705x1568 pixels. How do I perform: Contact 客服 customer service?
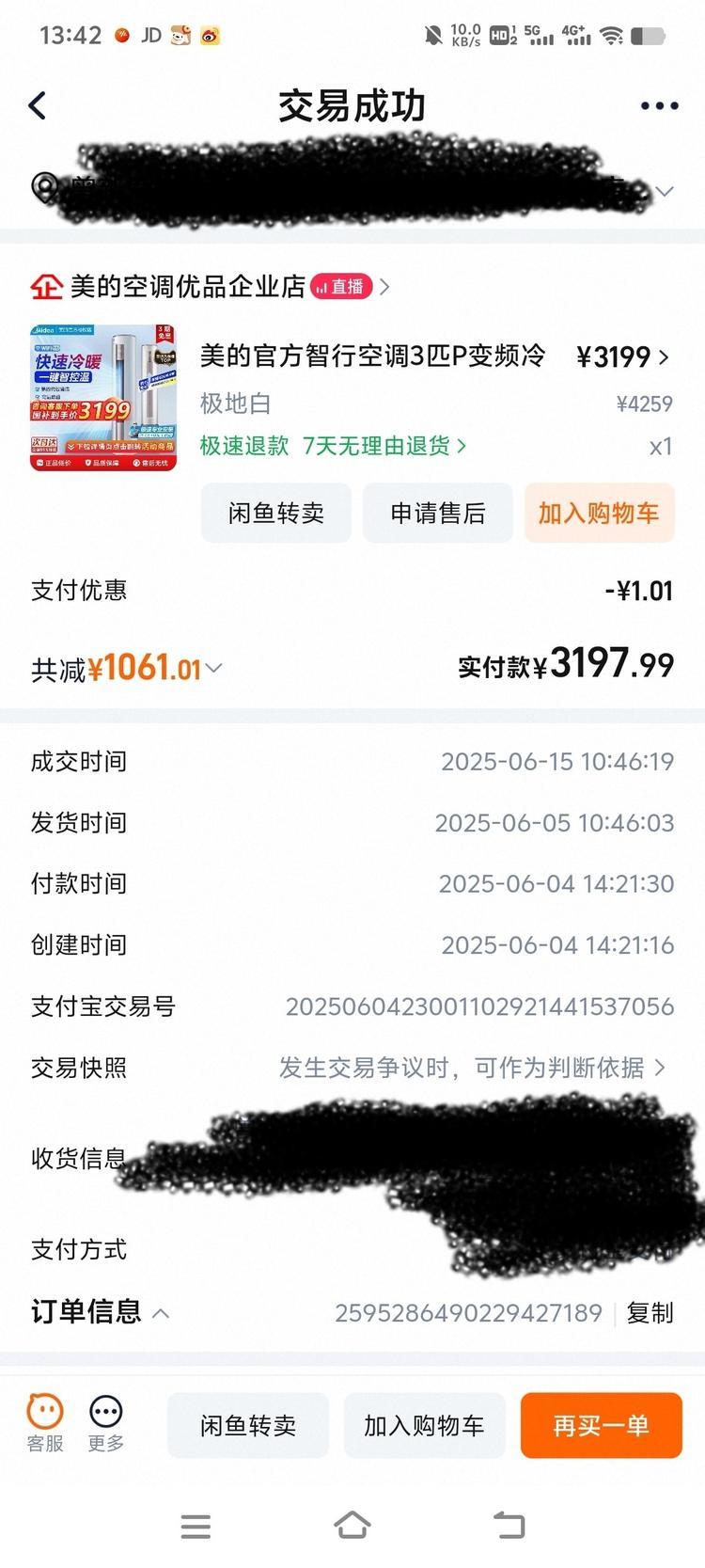pos(44,1423)
